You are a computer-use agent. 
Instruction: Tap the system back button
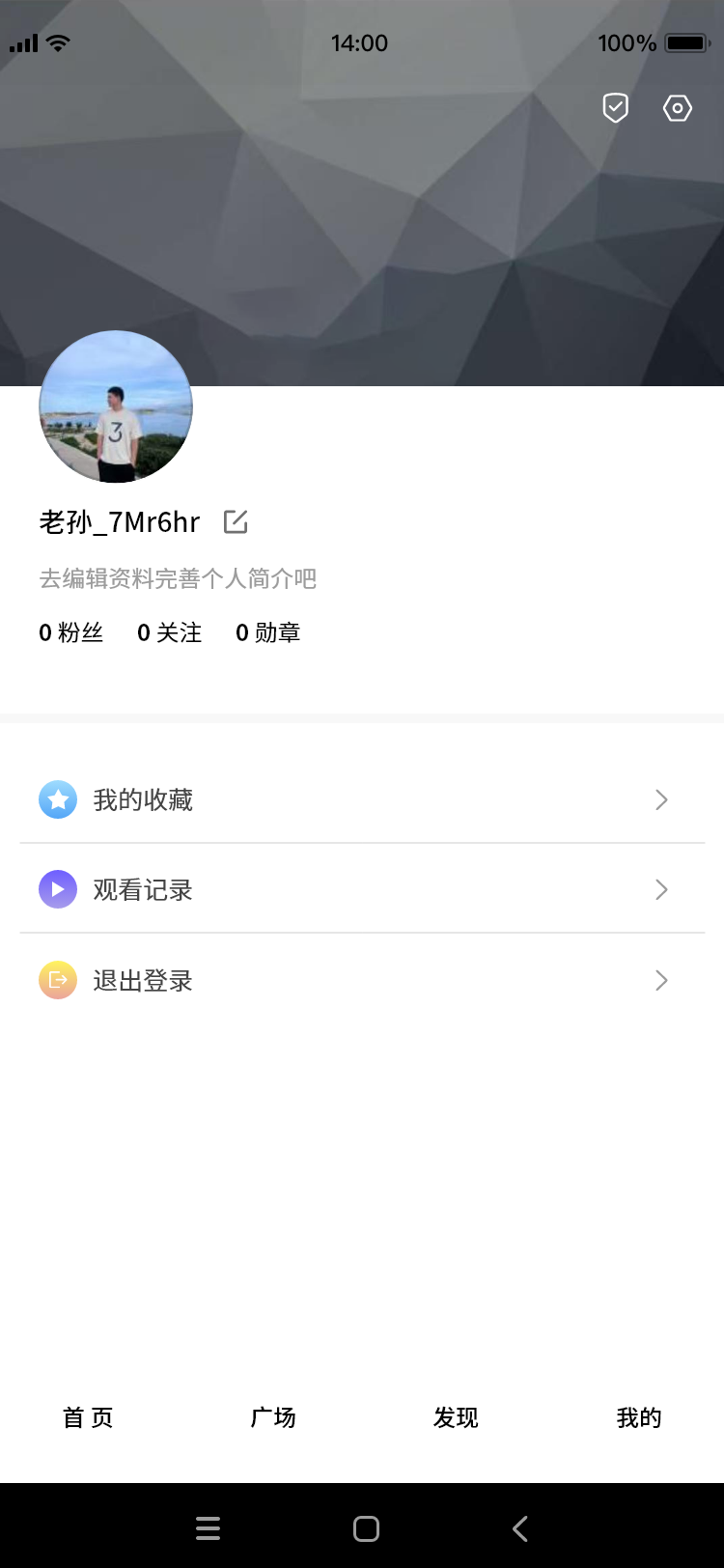pos(520,1528)
